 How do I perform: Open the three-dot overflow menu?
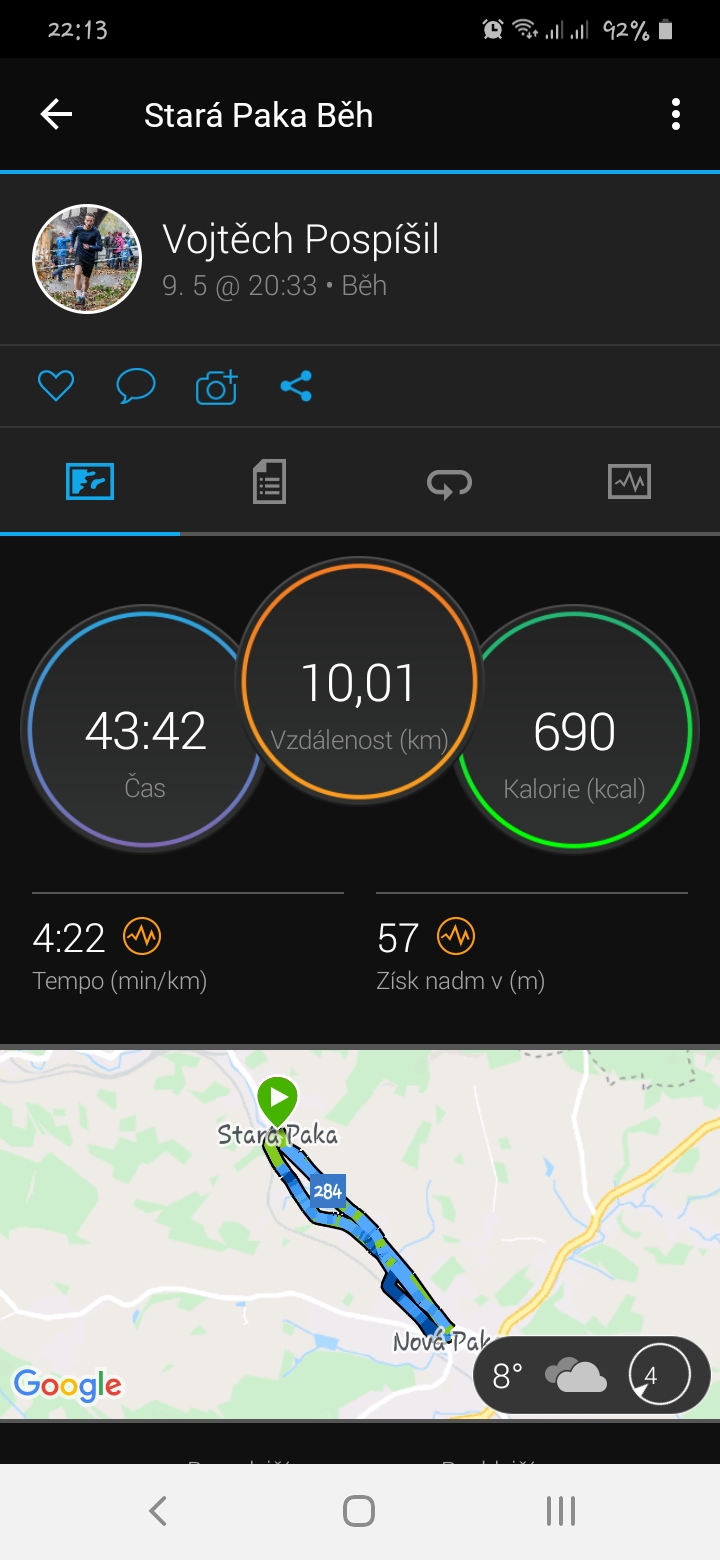pyautogui.click(x=676, y=115)
